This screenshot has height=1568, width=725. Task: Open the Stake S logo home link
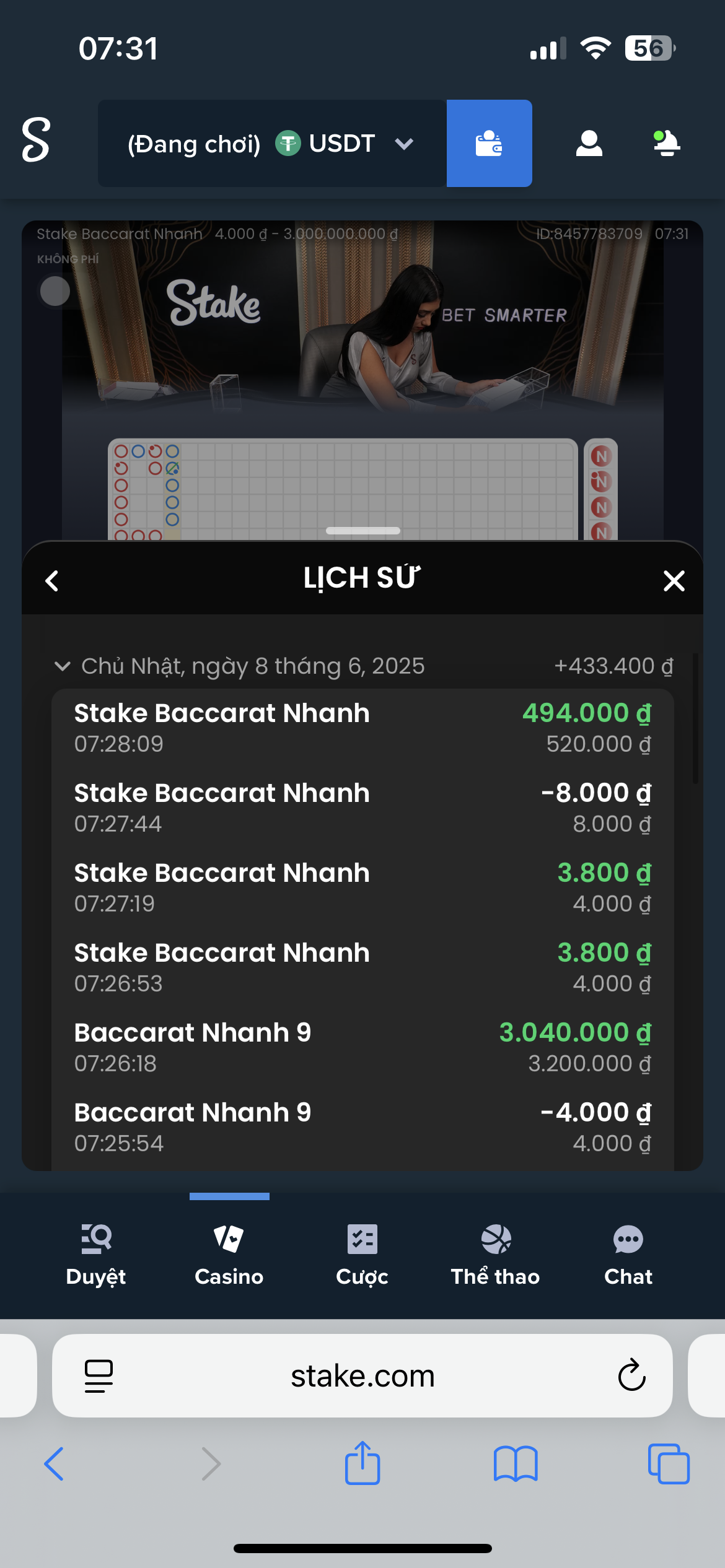coord(36,140)
